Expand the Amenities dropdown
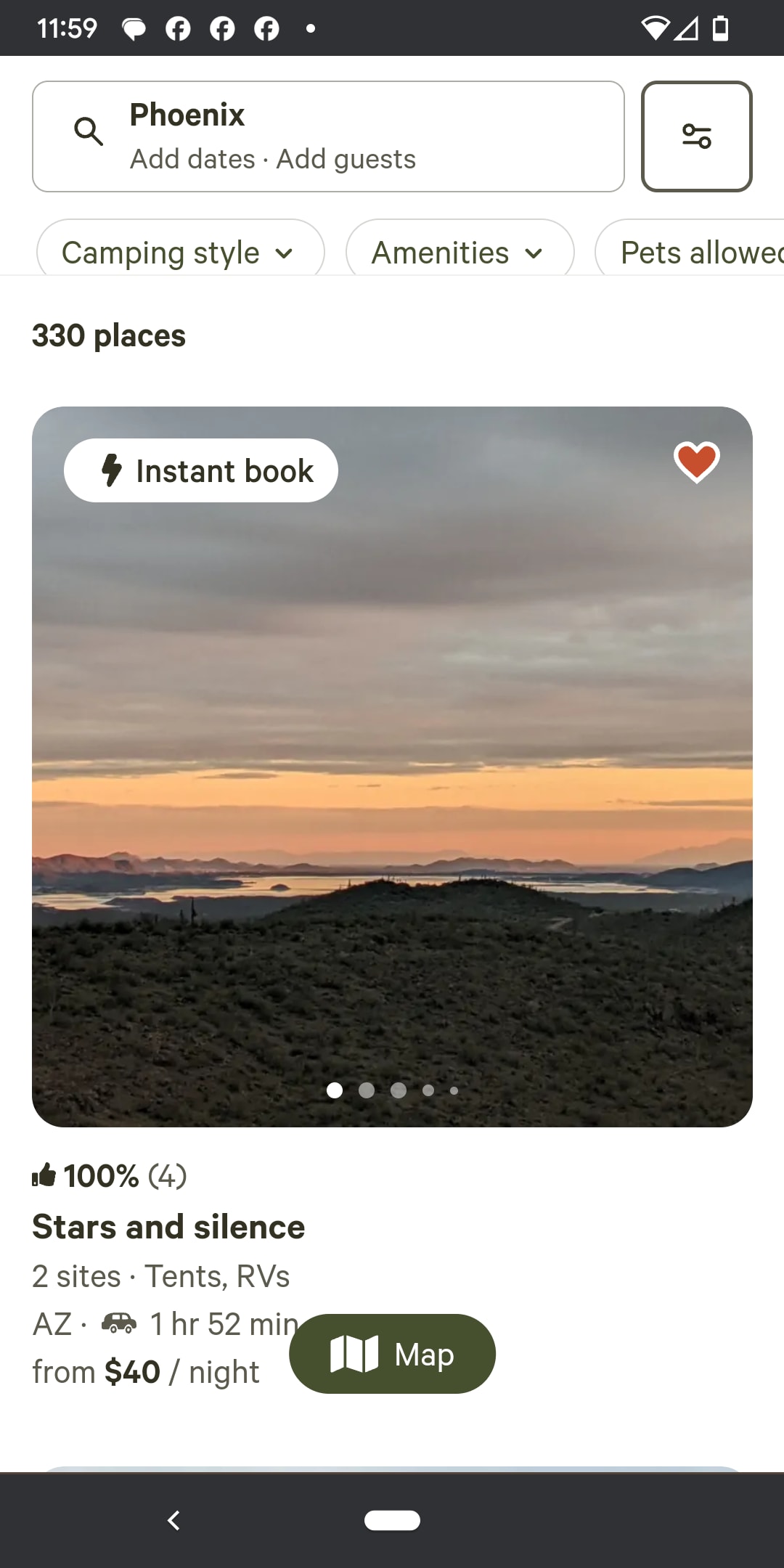This screenshot has width=784, height=1568. [x=460, y=251]
